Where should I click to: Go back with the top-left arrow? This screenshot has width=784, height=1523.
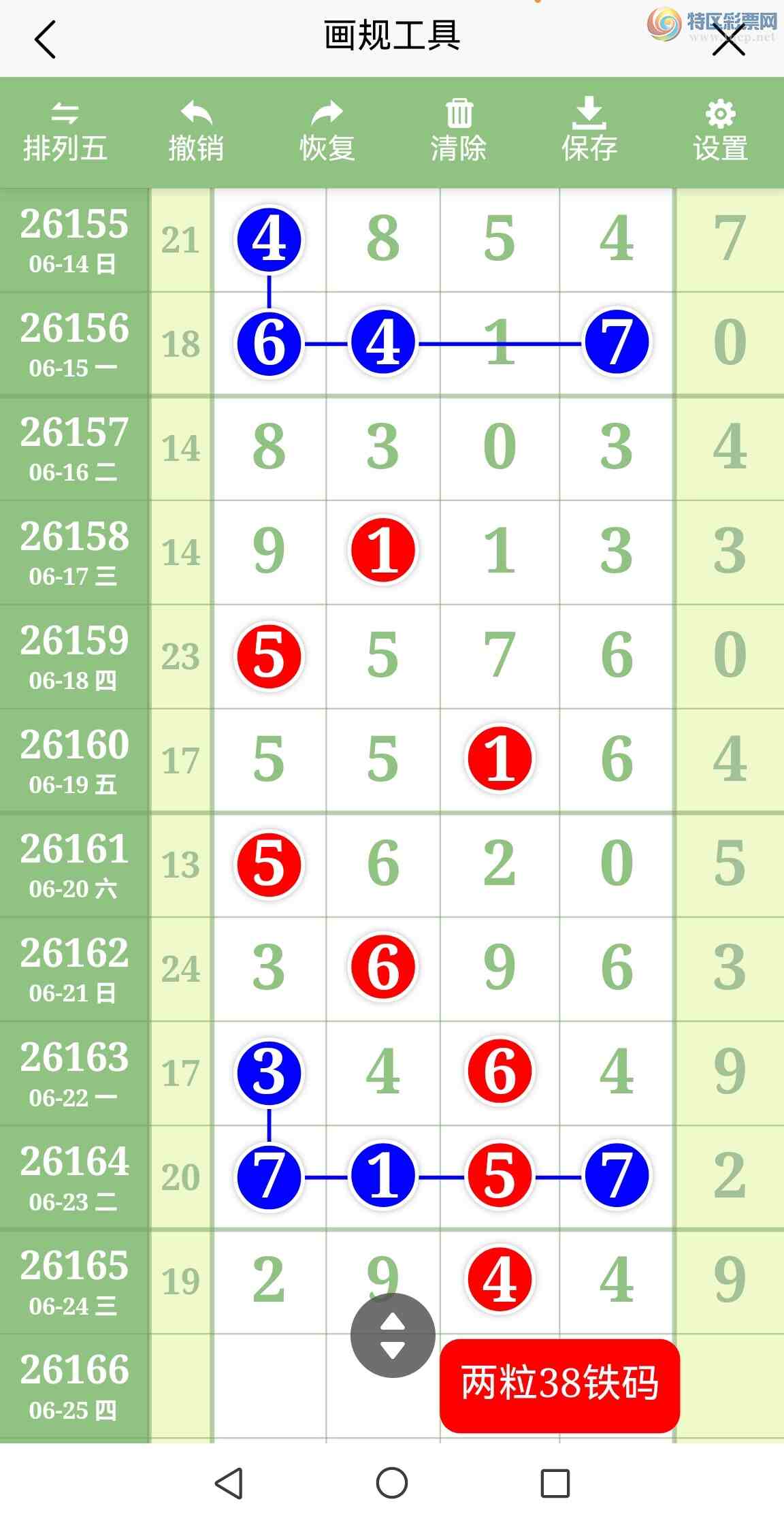pyautogui.click(x=45, y=39)
